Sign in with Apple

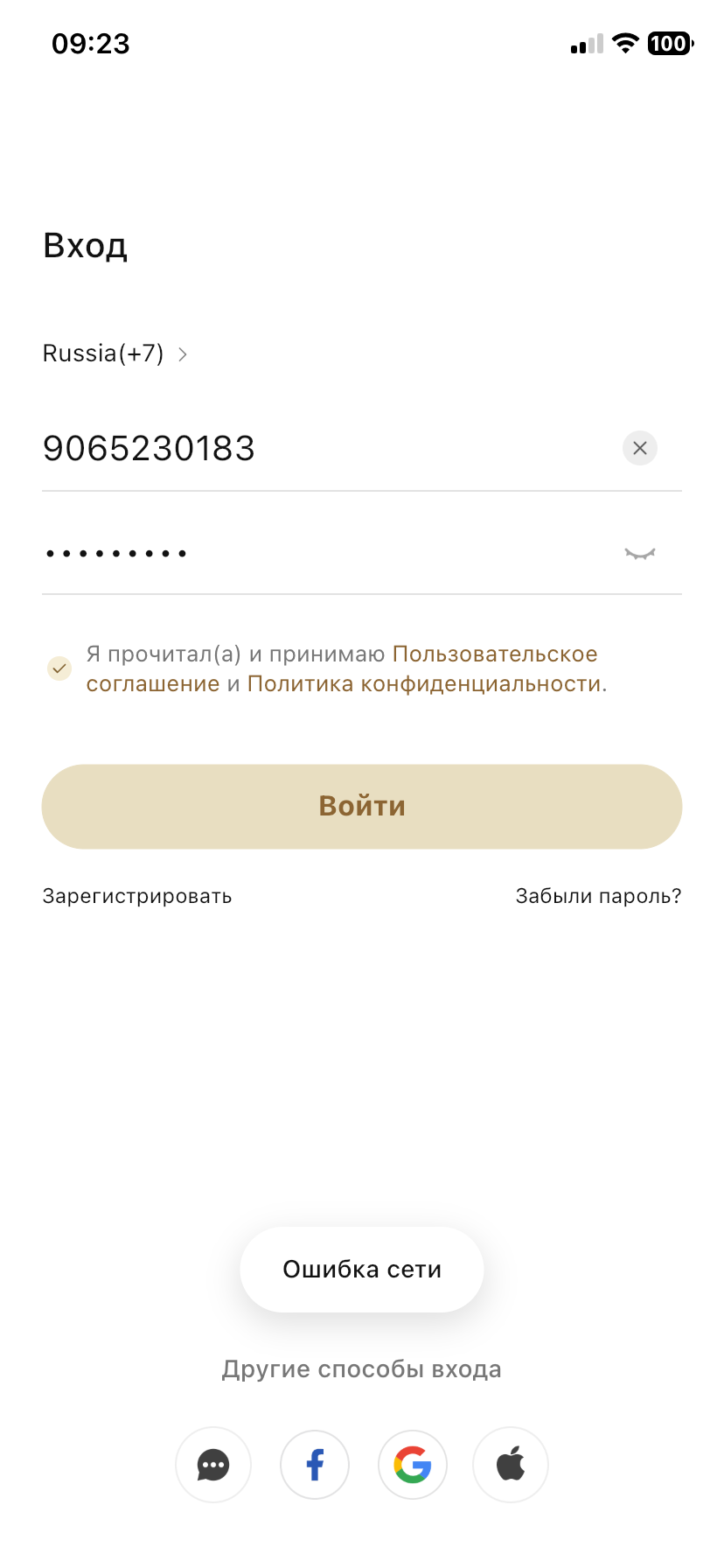click(510, 1465)
